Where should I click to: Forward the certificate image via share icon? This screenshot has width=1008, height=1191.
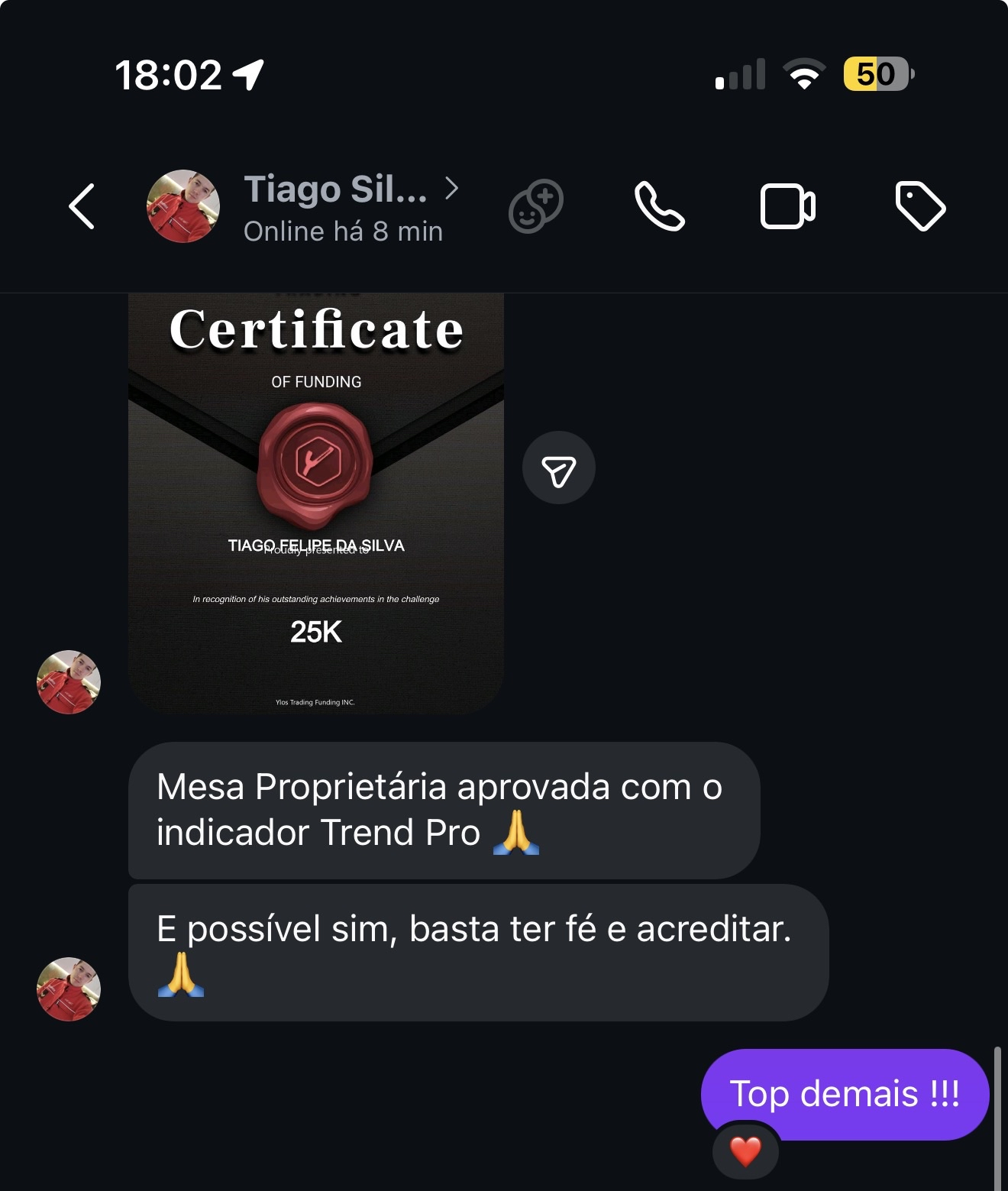(559, 468)
